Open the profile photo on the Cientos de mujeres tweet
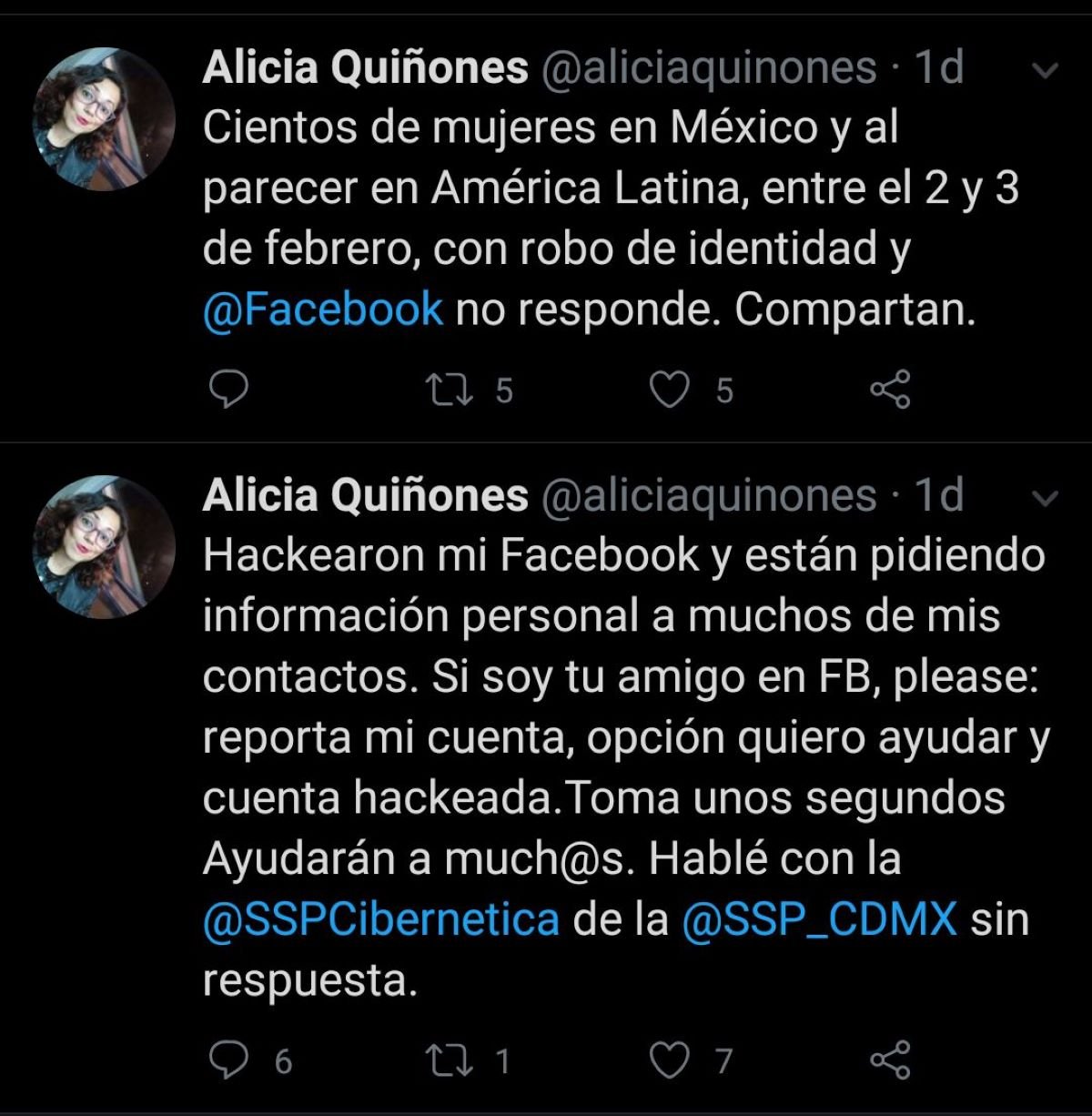The image size is (1092, 1116). [103, 119]
